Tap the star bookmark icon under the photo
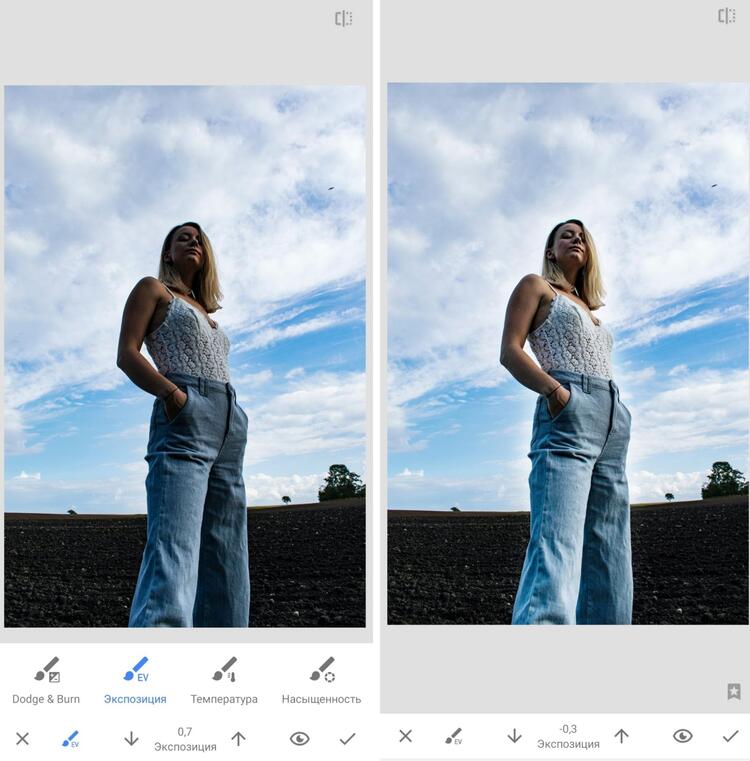The image size is (750, 761). click(x=733, y=691)
